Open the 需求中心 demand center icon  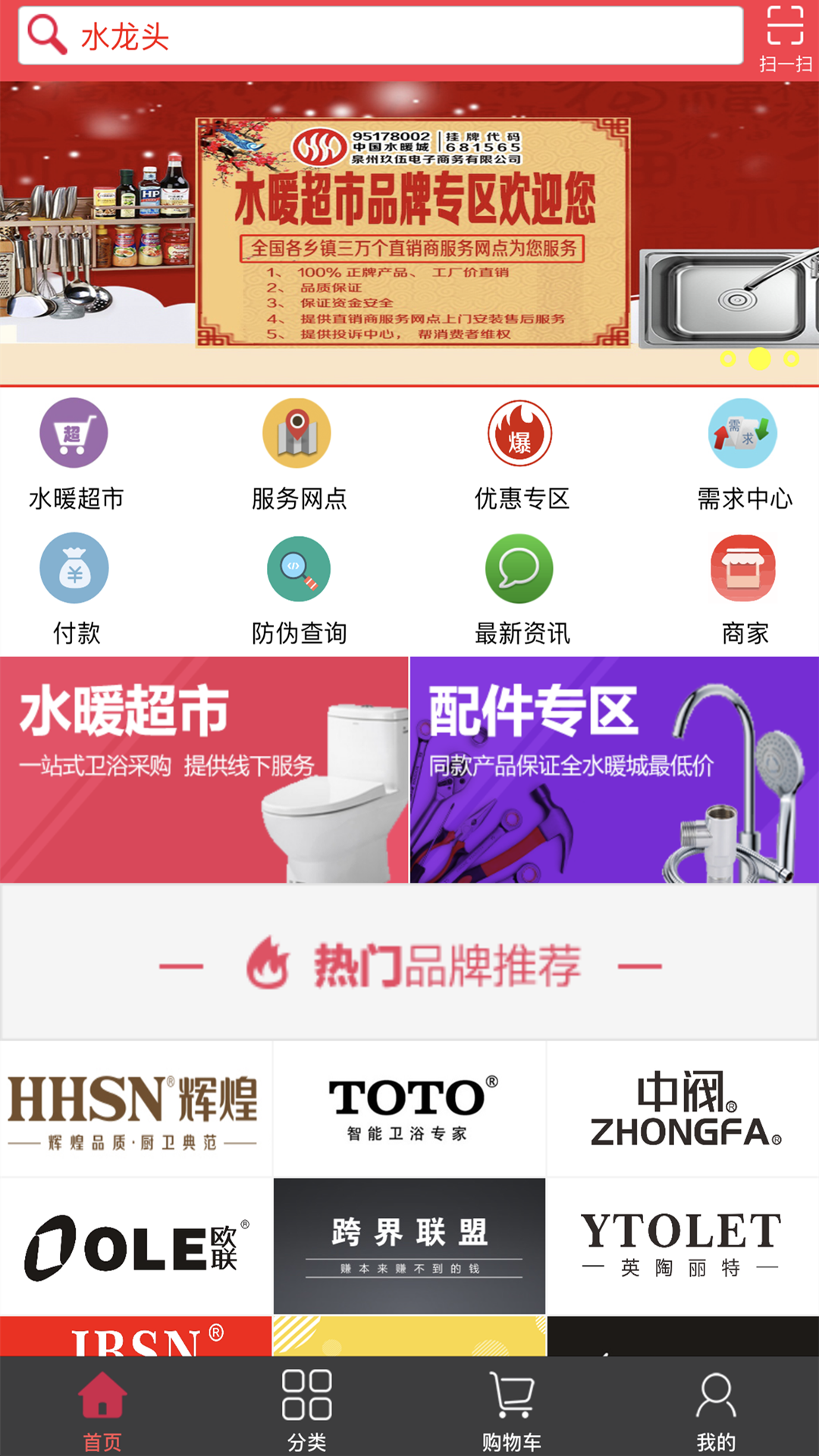tap(742, 451)
